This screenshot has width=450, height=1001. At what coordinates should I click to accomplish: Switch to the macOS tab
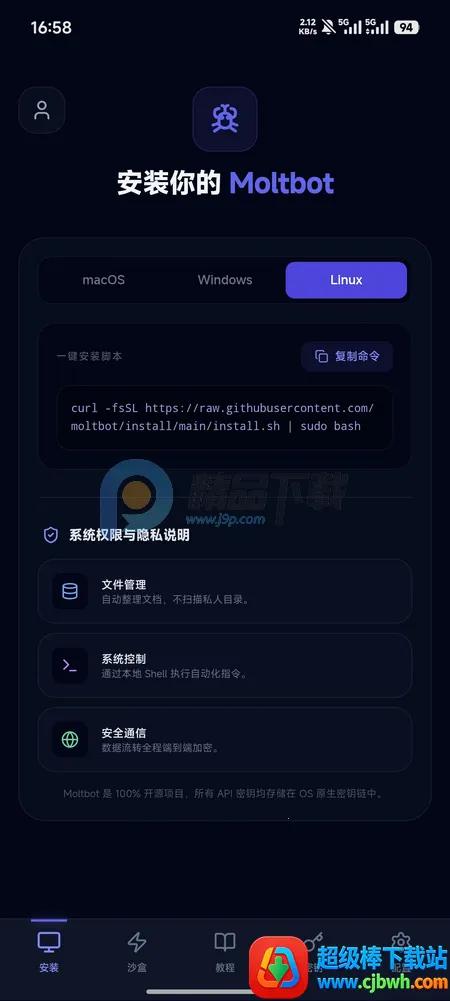[x=103, y=280]
